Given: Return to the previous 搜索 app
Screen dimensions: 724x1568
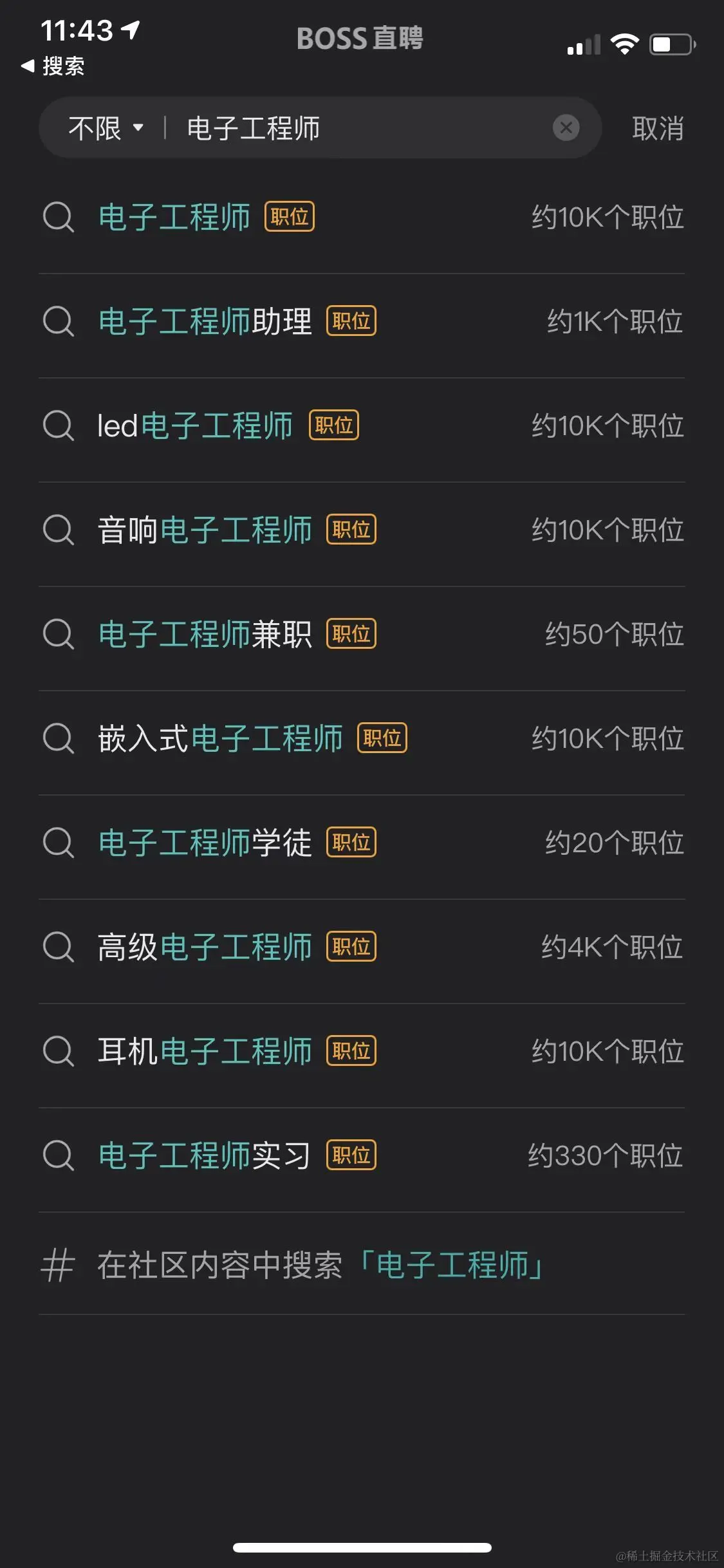Looking at the screenshot, I should coord(53,66).
